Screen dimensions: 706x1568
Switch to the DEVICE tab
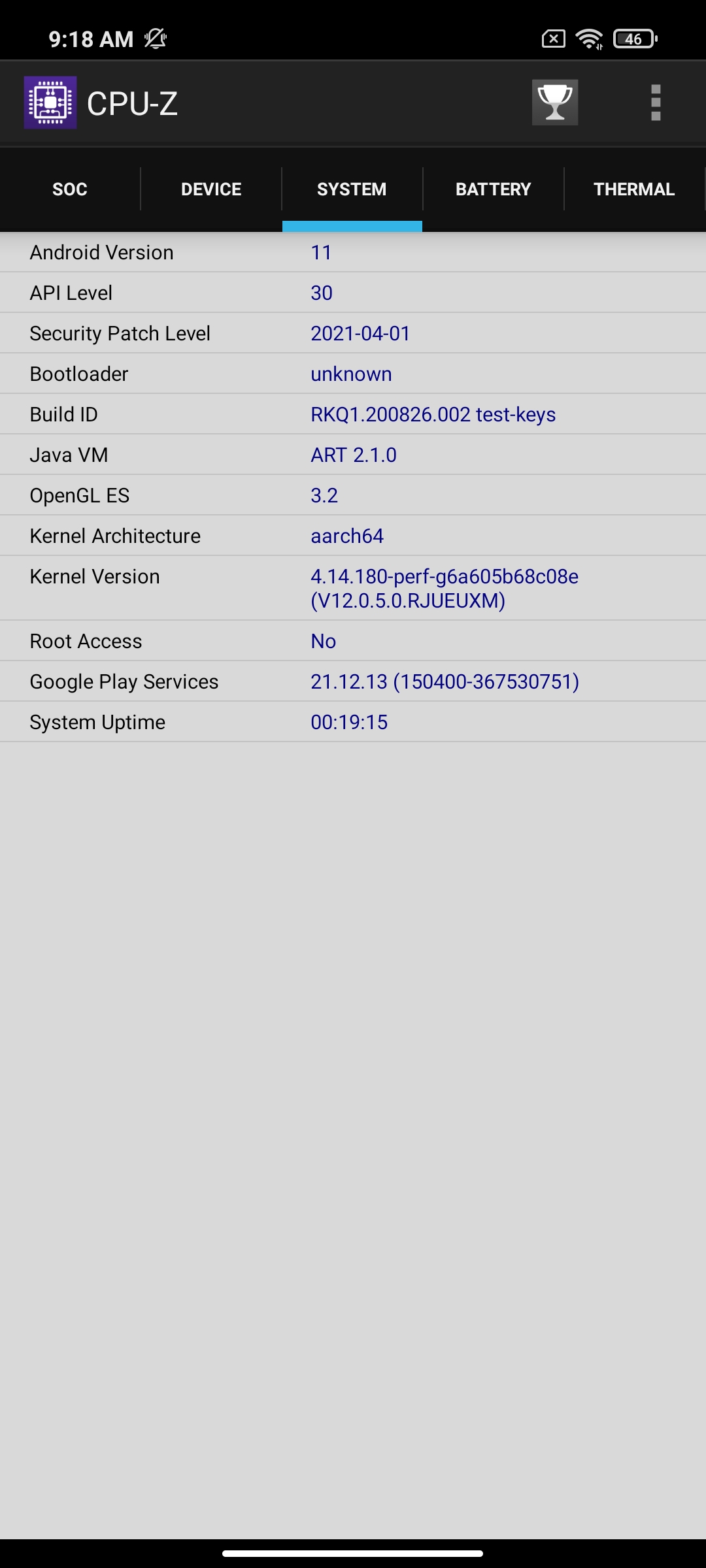(x=211, y=189)
